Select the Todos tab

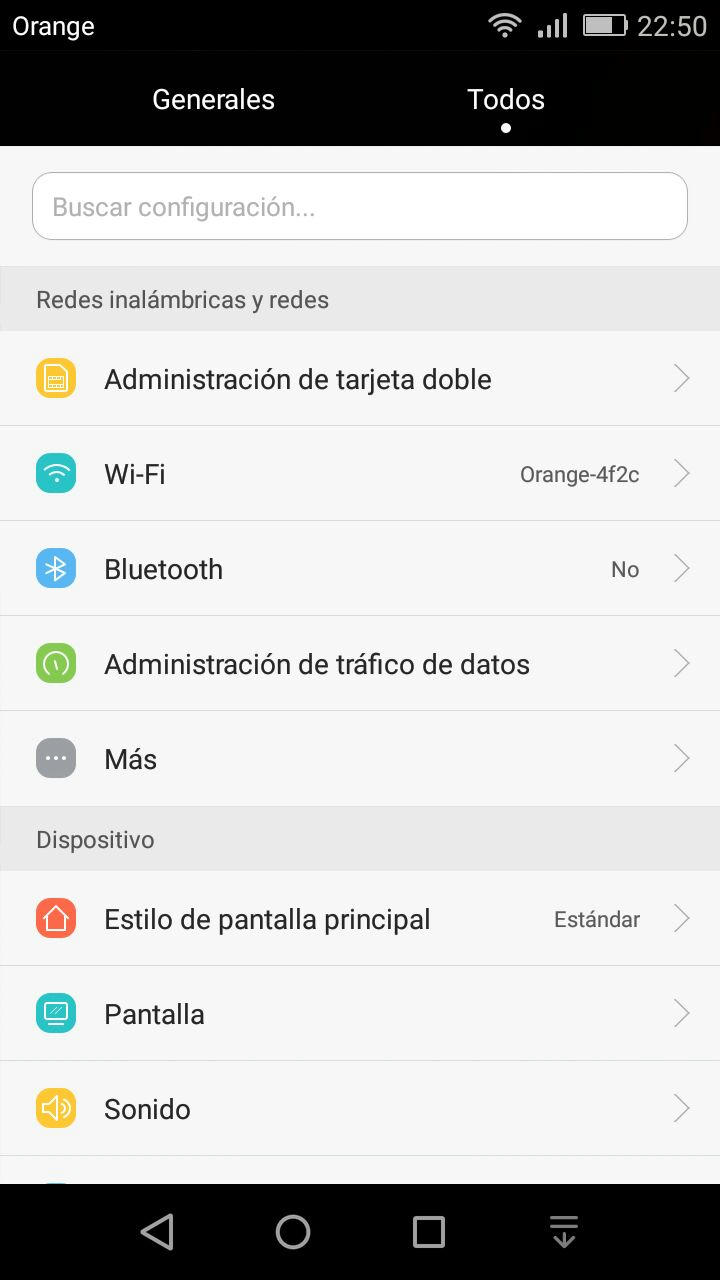506,100
